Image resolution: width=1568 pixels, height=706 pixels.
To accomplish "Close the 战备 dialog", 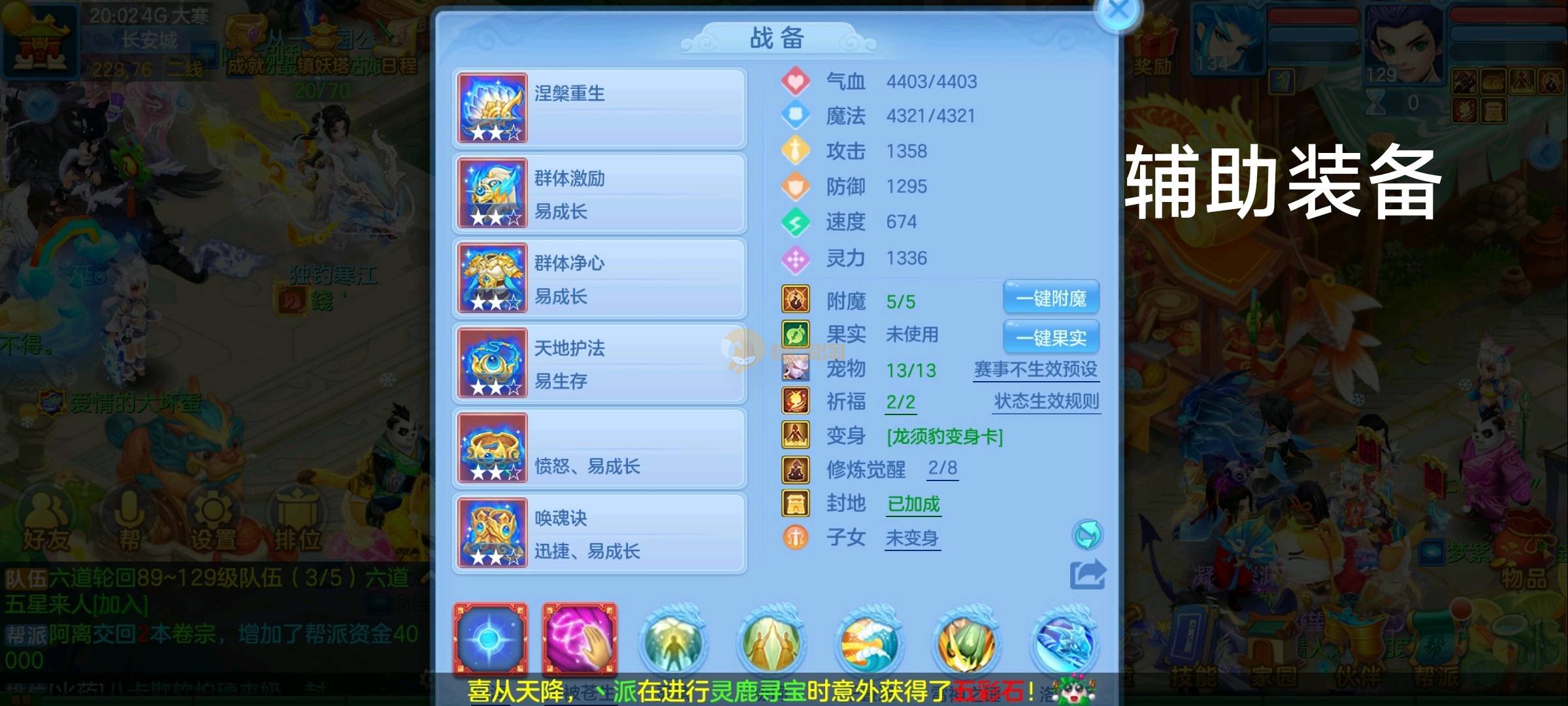I will [1119, 10].
